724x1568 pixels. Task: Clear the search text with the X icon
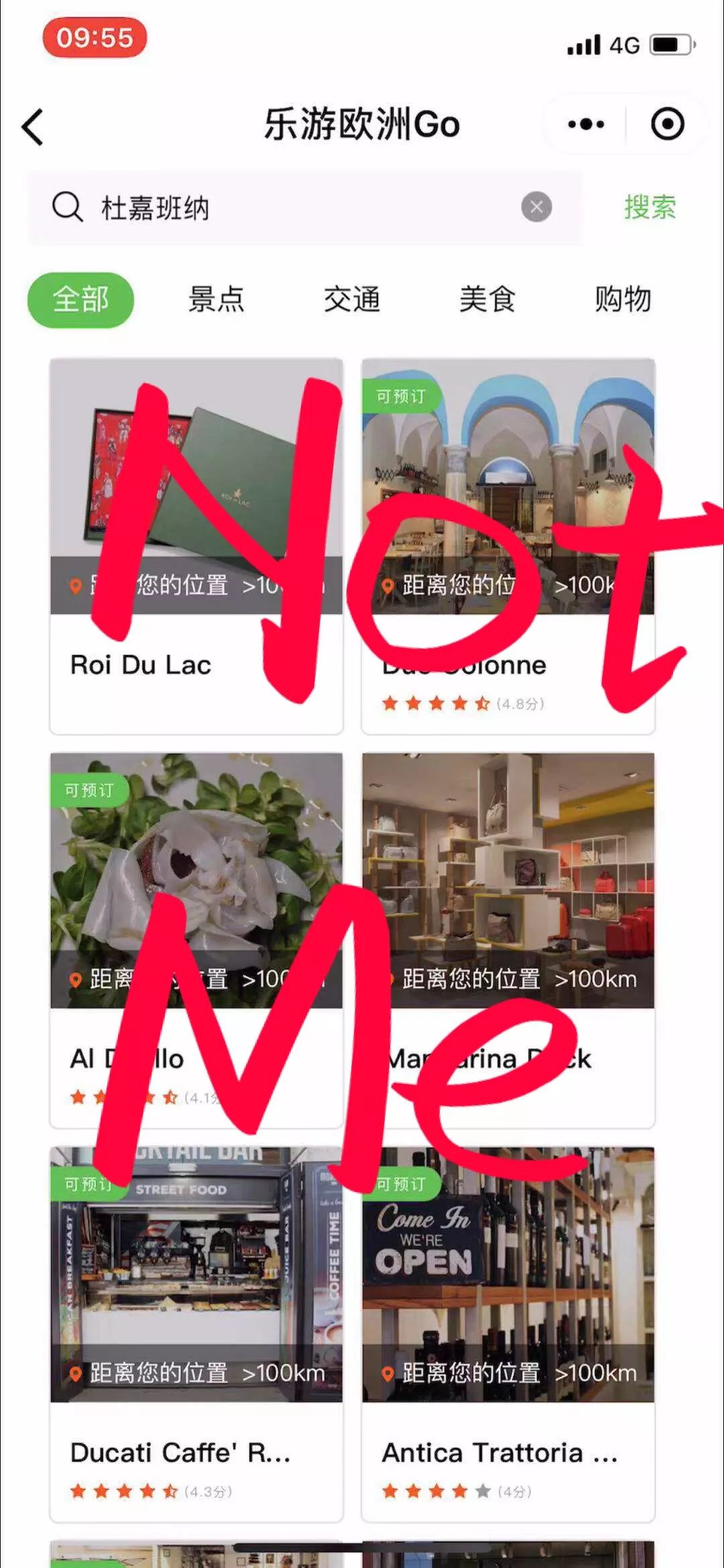click(536, 206)
